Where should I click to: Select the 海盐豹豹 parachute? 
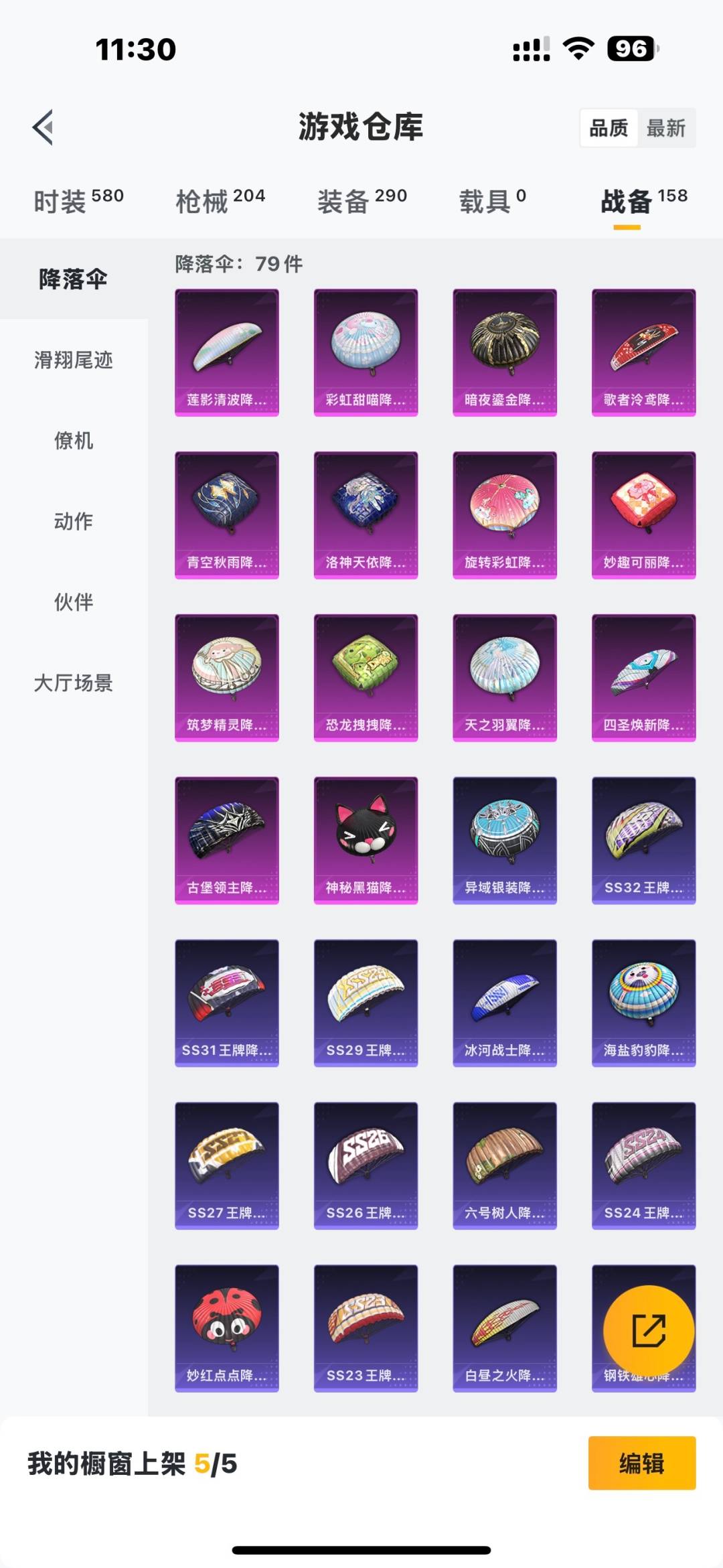click(643, 1003)
